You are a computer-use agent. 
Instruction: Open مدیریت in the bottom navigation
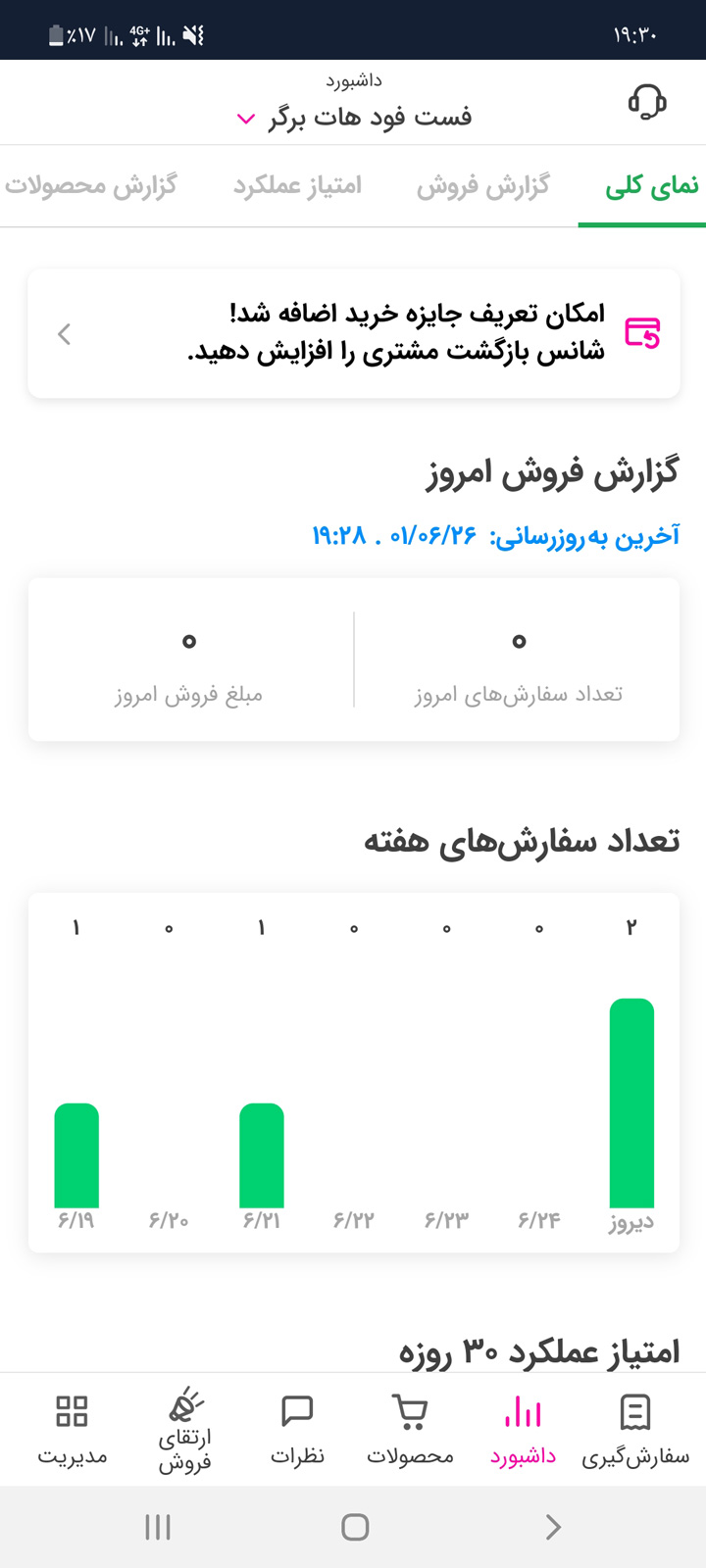(72, 1431)
